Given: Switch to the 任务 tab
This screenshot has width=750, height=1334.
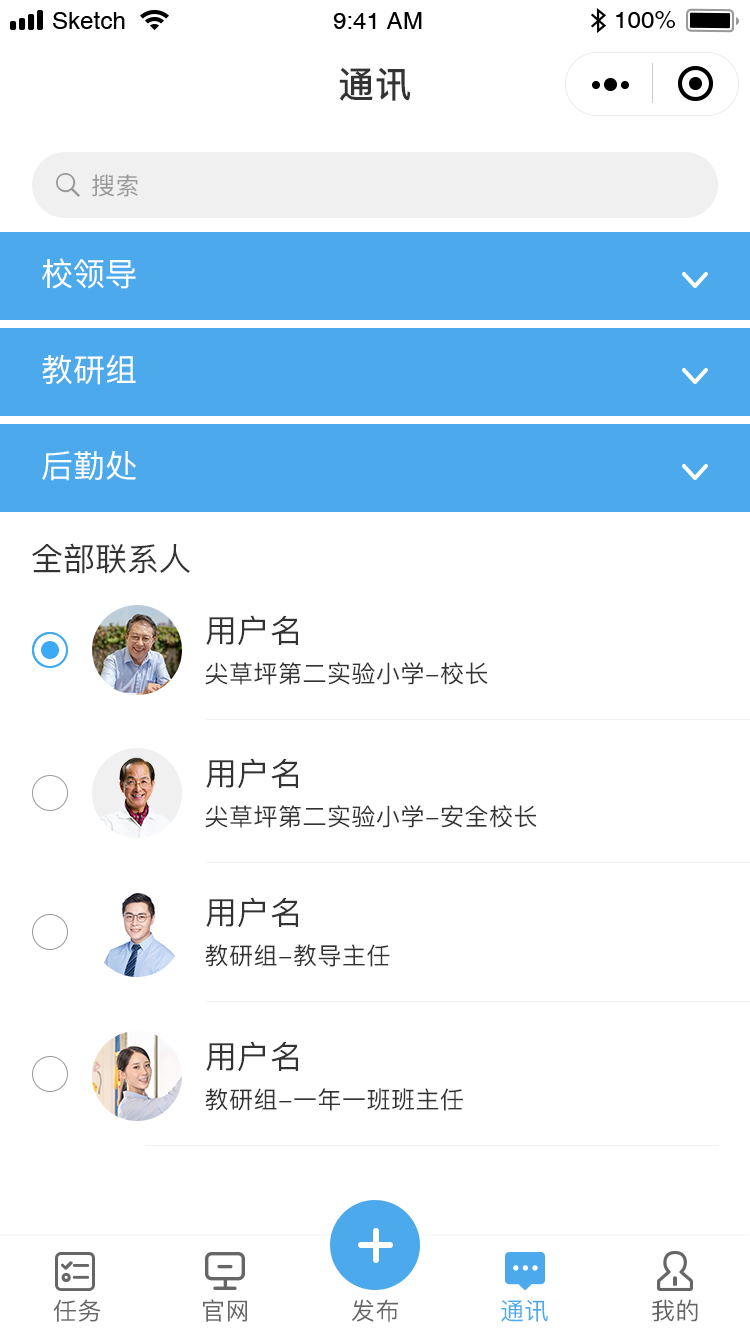Looking at the screenshot, I should (x=76, y=1287).
